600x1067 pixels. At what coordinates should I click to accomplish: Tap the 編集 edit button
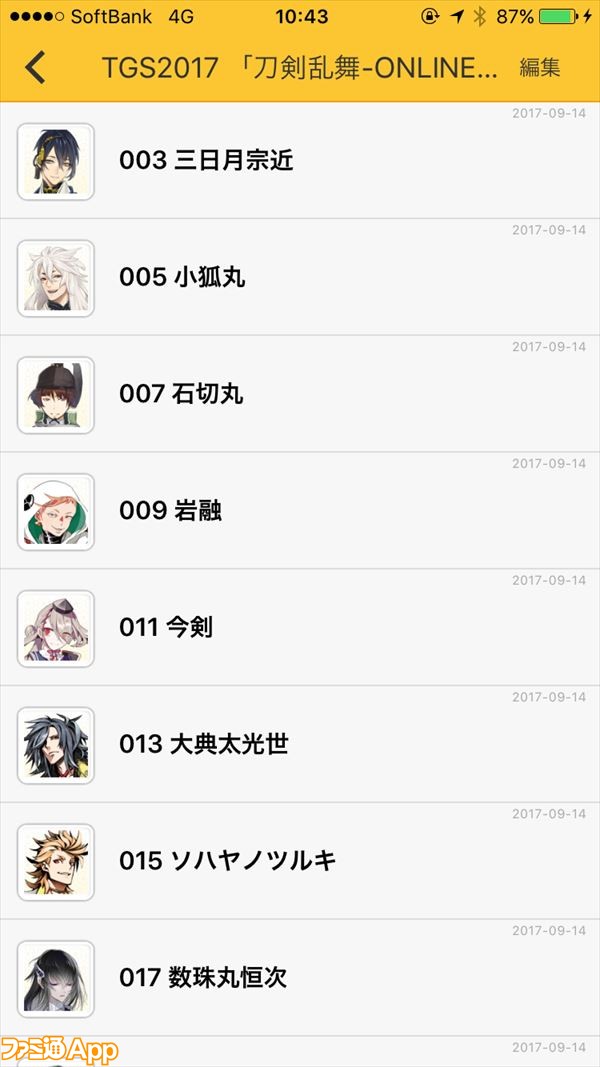click(540, 68)
